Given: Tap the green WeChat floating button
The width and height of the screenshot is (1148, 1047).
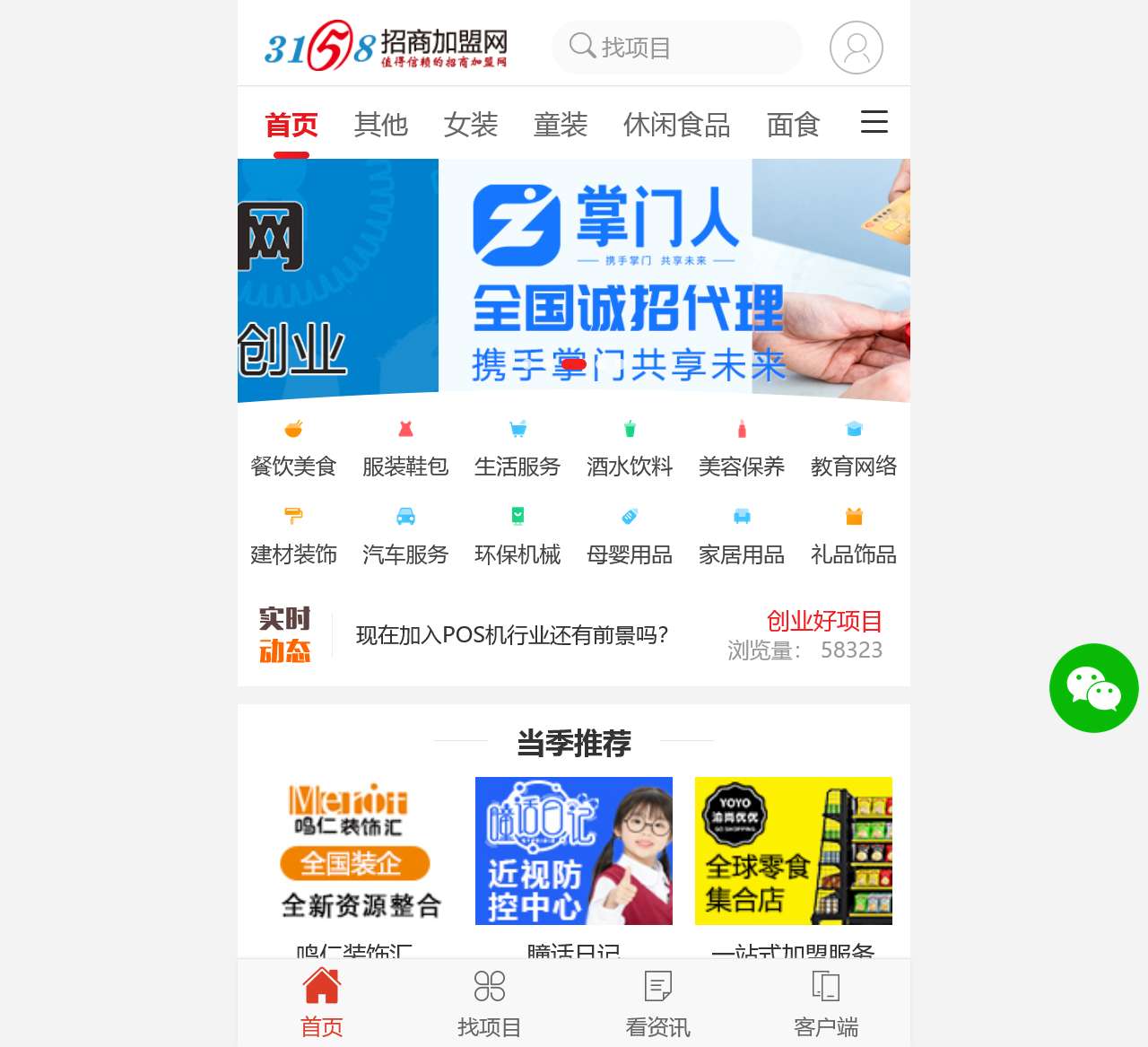Looking at the screenshot, I should (1093, 688).
